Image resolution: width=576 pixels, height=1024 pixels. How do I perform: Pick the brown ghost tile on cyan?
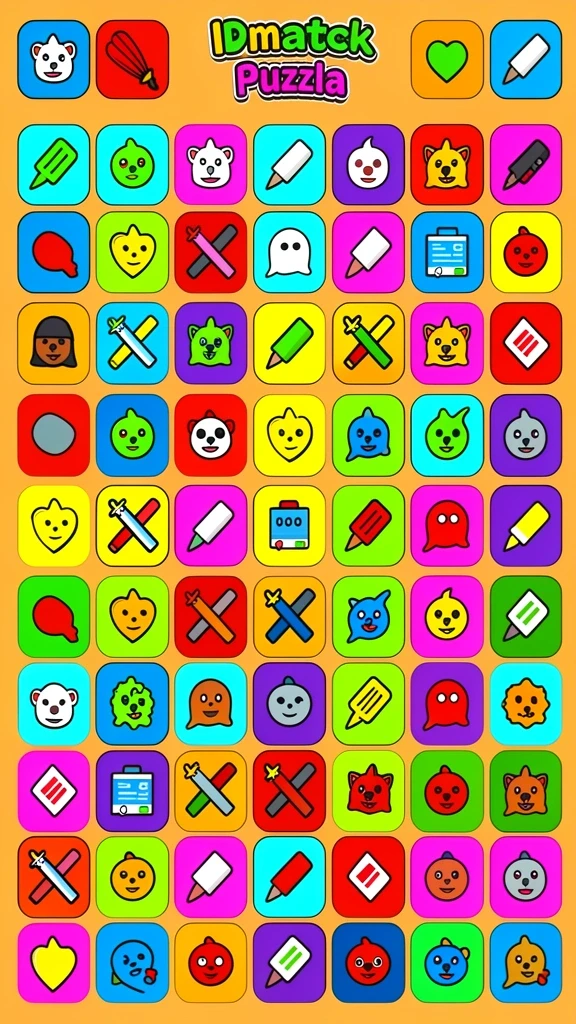coord(210,703)
